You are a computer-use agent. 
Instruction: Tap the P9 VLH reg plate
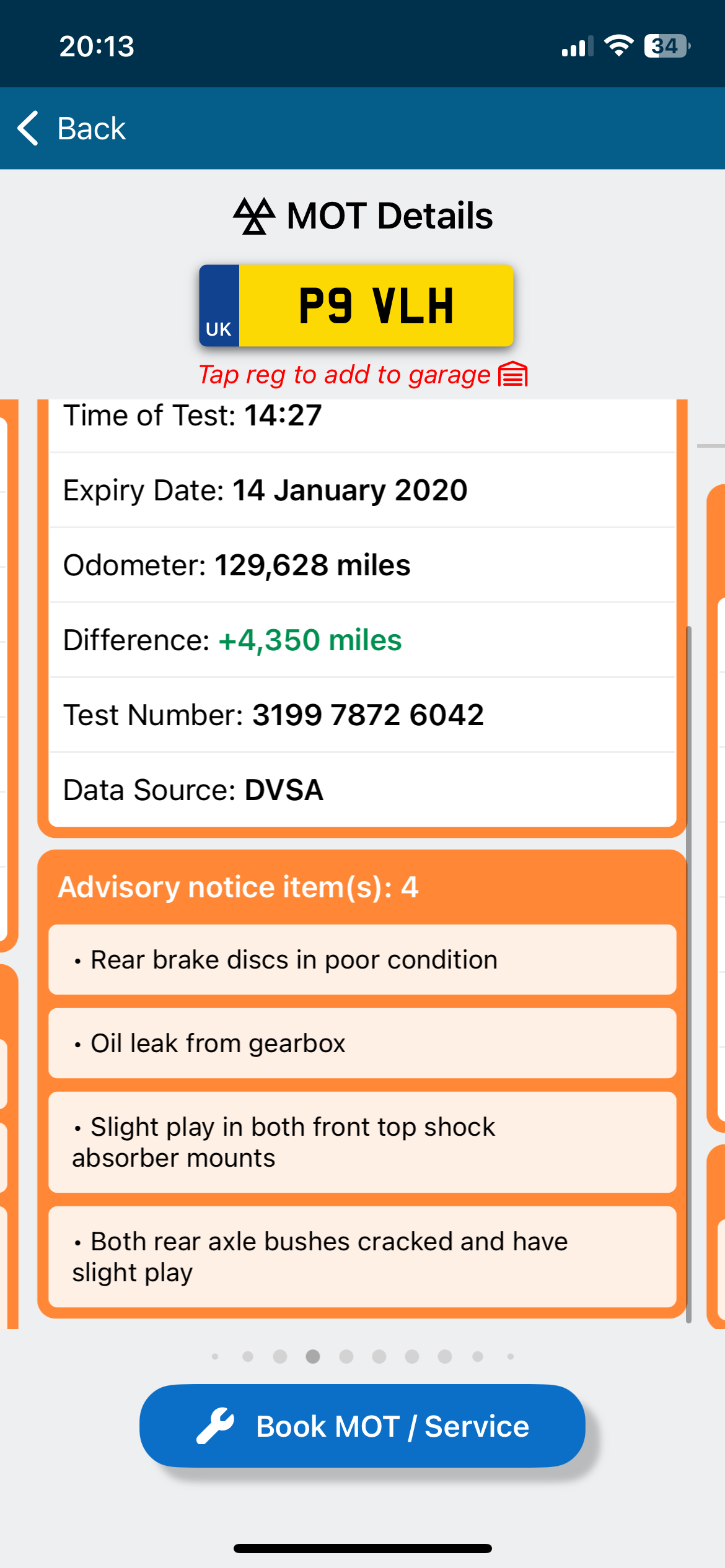tap(356, 305)
